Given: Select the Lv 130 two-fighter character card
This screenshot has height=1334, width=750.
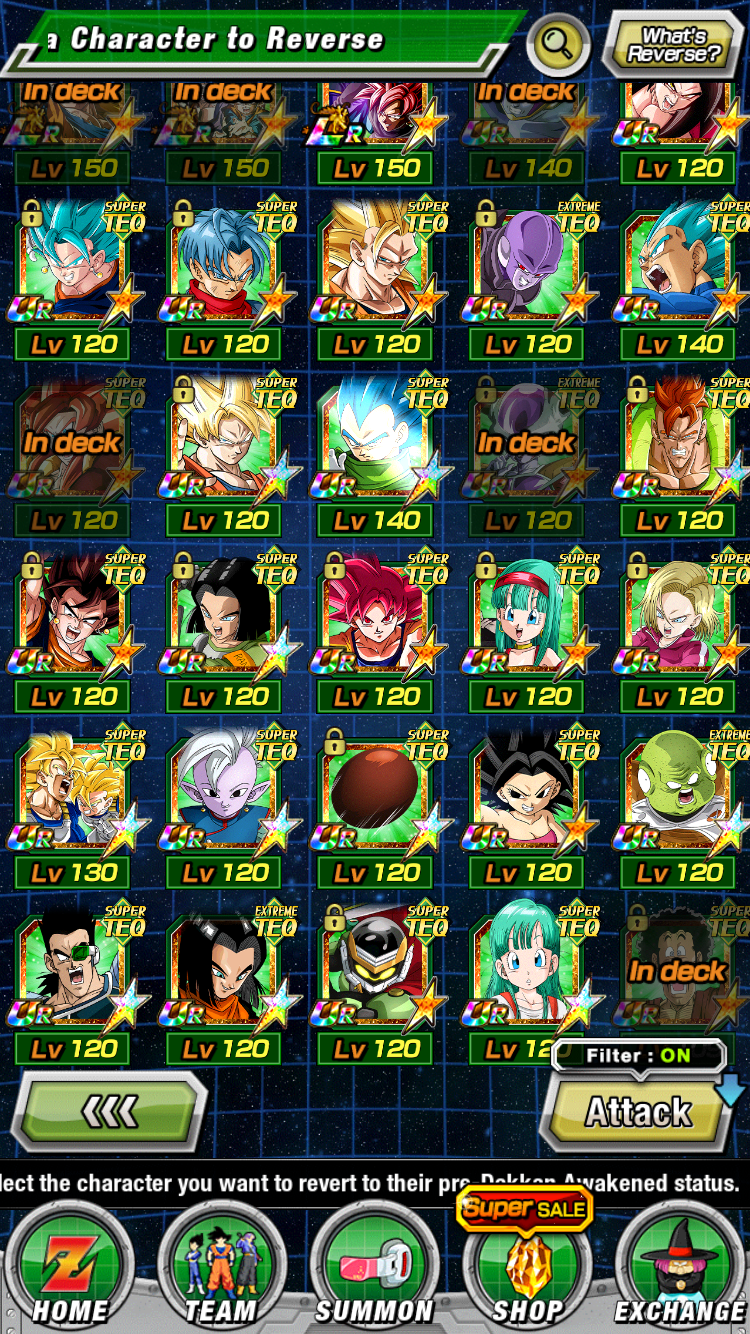Looking at the screenshot, I should (74, 800).
